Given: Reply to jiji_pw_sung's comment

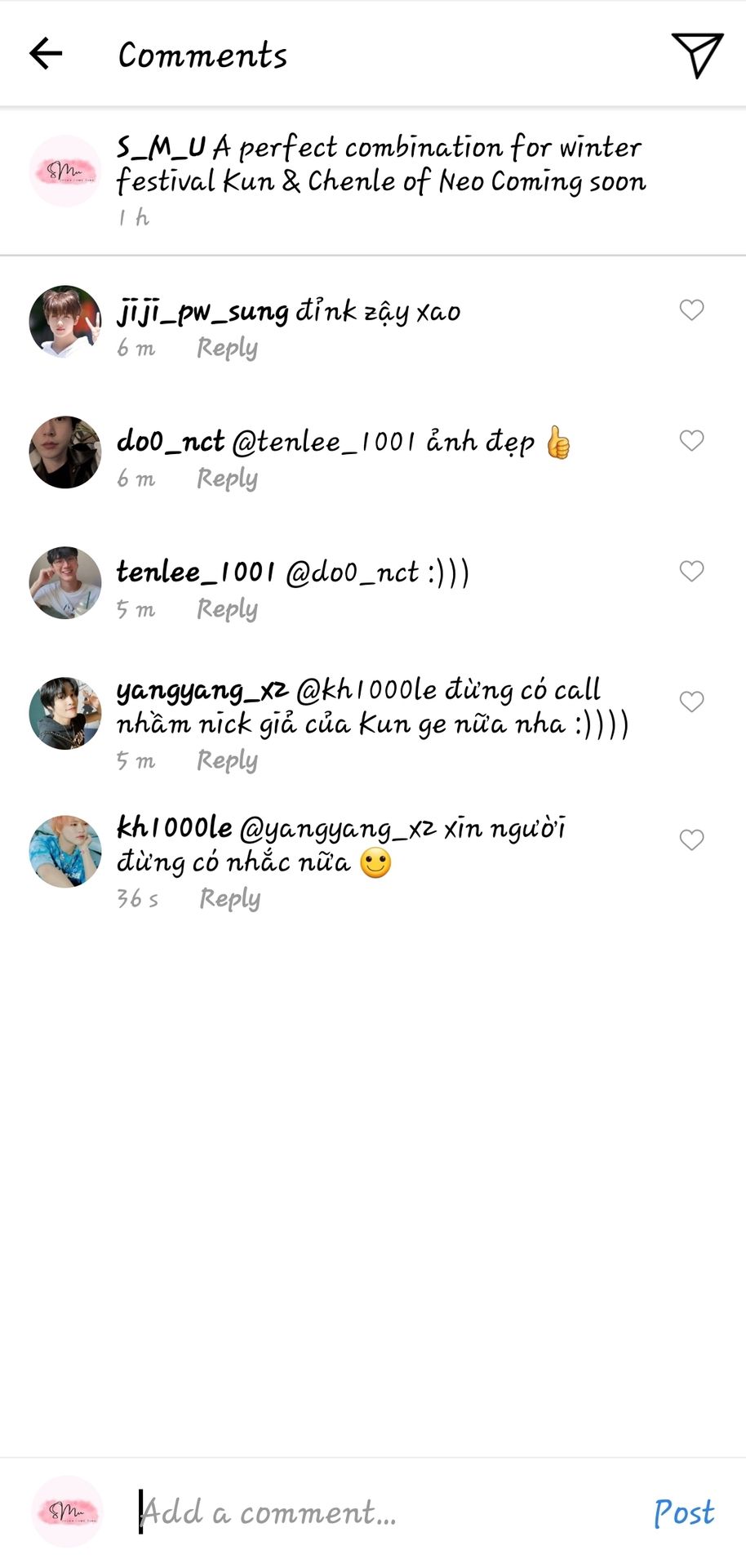Looking at the screenshot, I should tap(227, 348).
